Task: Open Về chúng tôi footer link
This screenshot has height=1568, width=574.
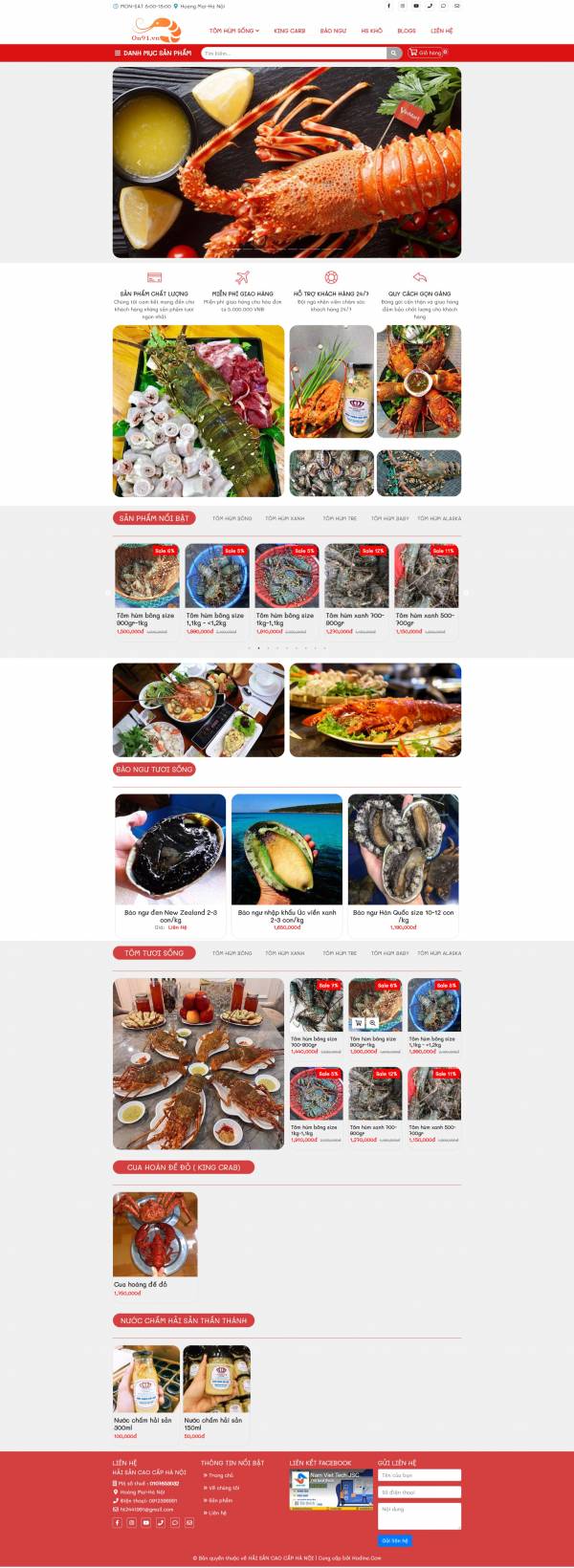Action: pyautogui.click(x=224, y=1488)
